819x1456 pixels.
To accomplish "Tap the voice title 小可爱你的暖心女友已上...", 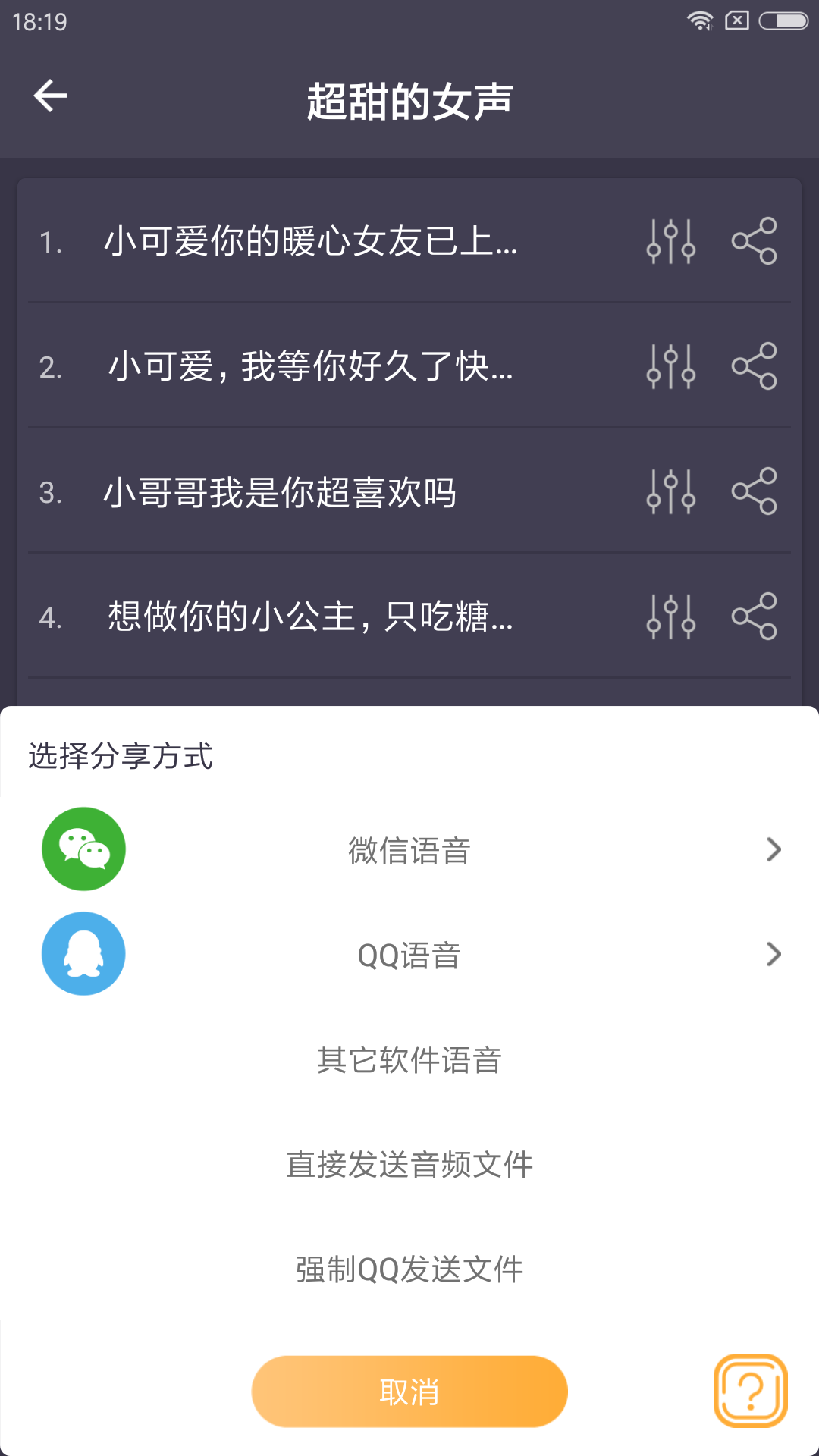I will [310, 243].
